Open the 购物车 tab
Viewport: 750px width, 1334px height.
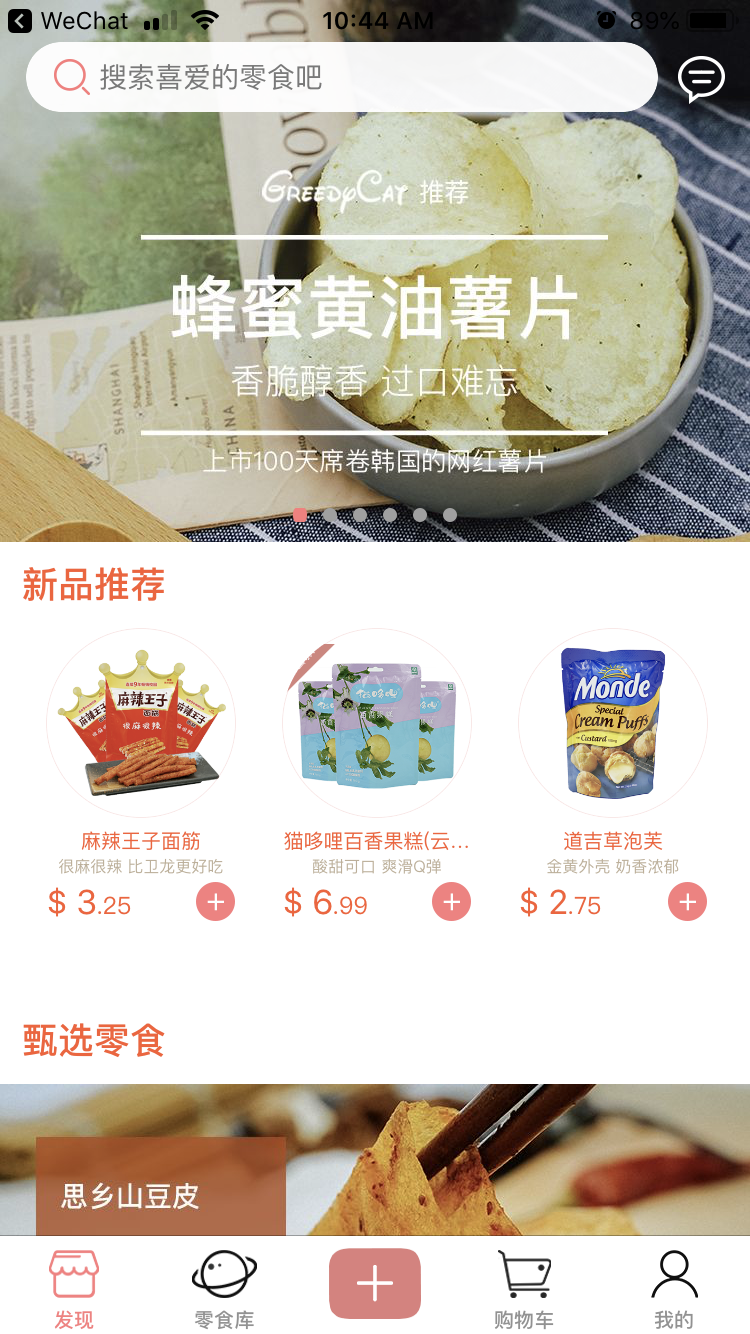coord(524,1288)
